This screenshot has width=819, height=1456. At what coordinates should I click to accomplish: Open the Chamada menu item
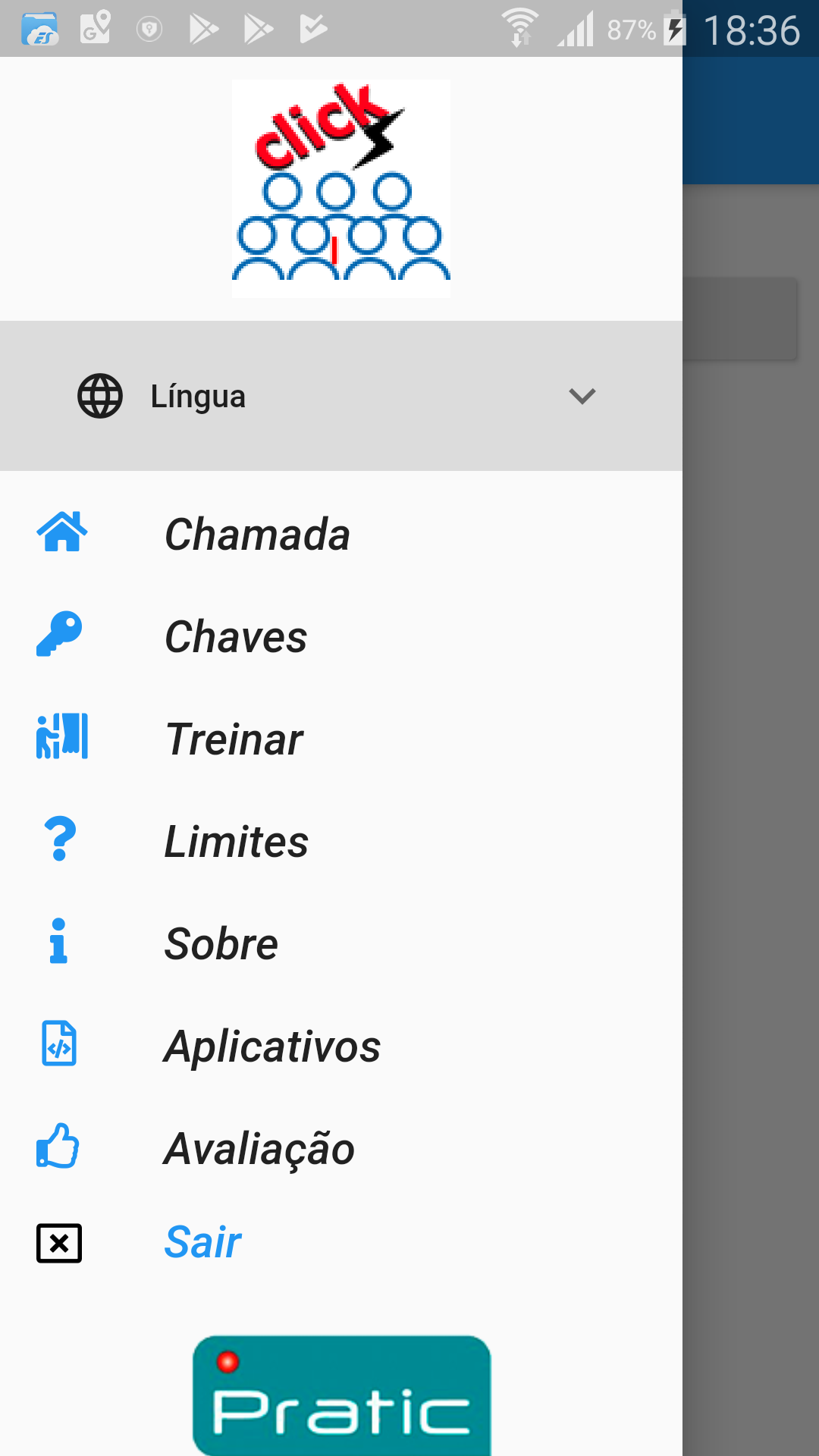click(x=340, y=534)
